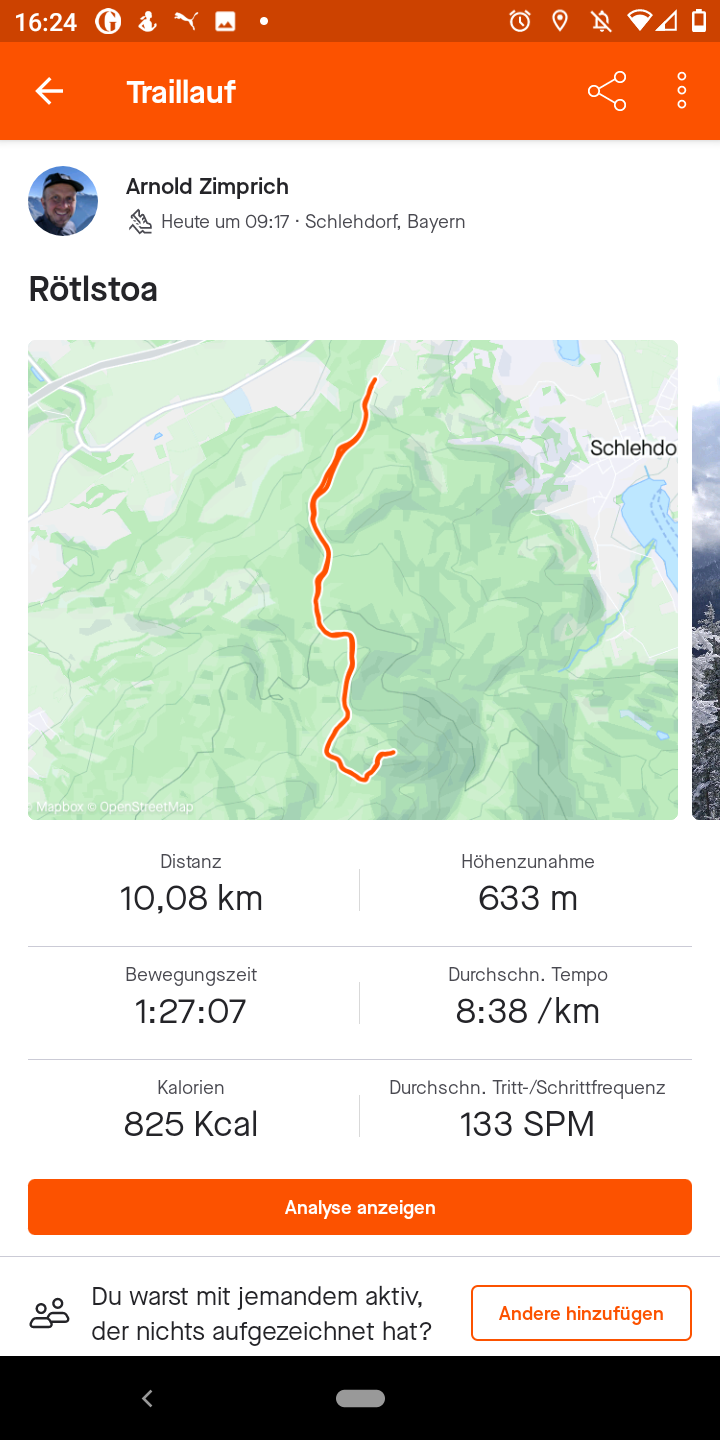This screenshot has height=1440, width=720.
Task: Tap the Analyse anzeigen button
Action: point(360,1207)
